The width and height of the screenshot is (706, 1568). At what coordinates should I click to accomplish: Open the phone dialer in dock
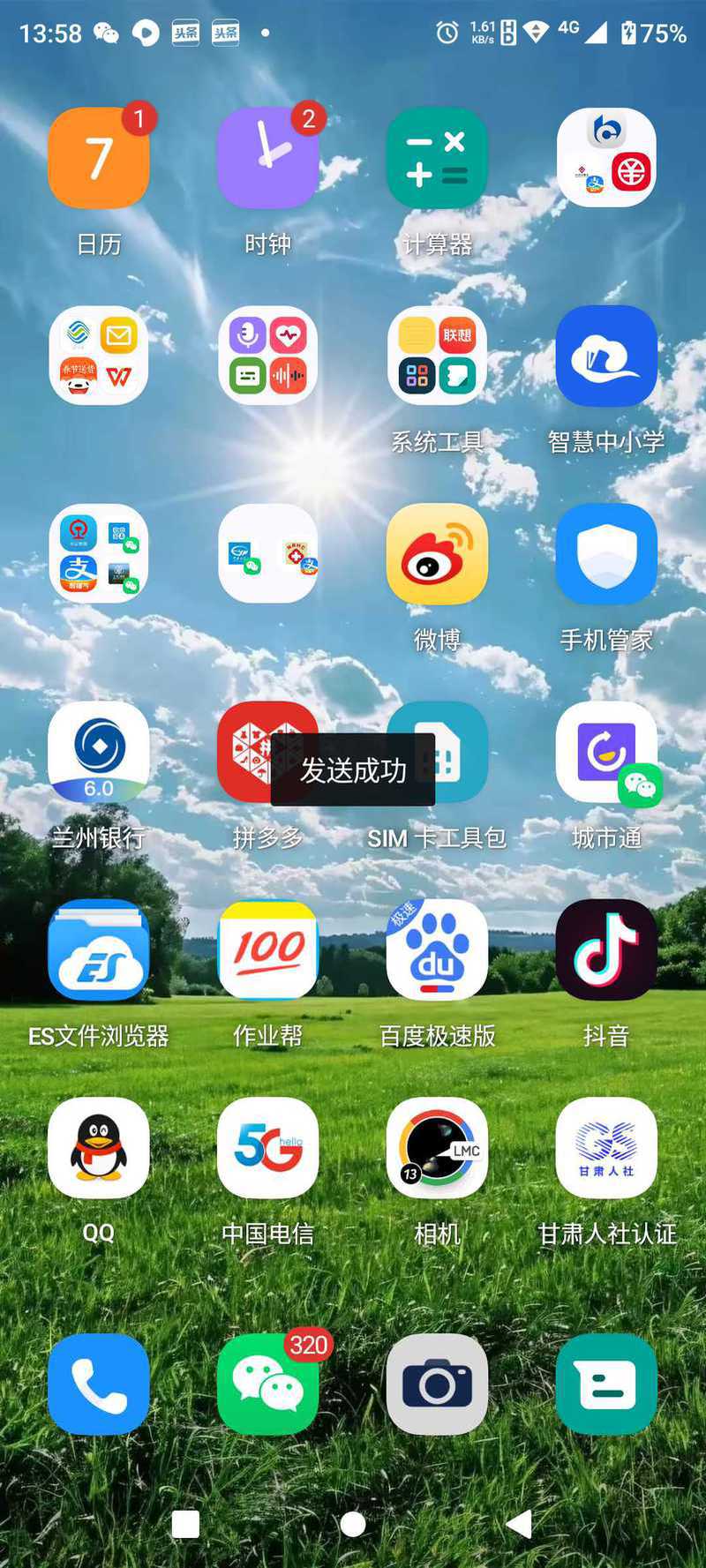[99, 1384]
